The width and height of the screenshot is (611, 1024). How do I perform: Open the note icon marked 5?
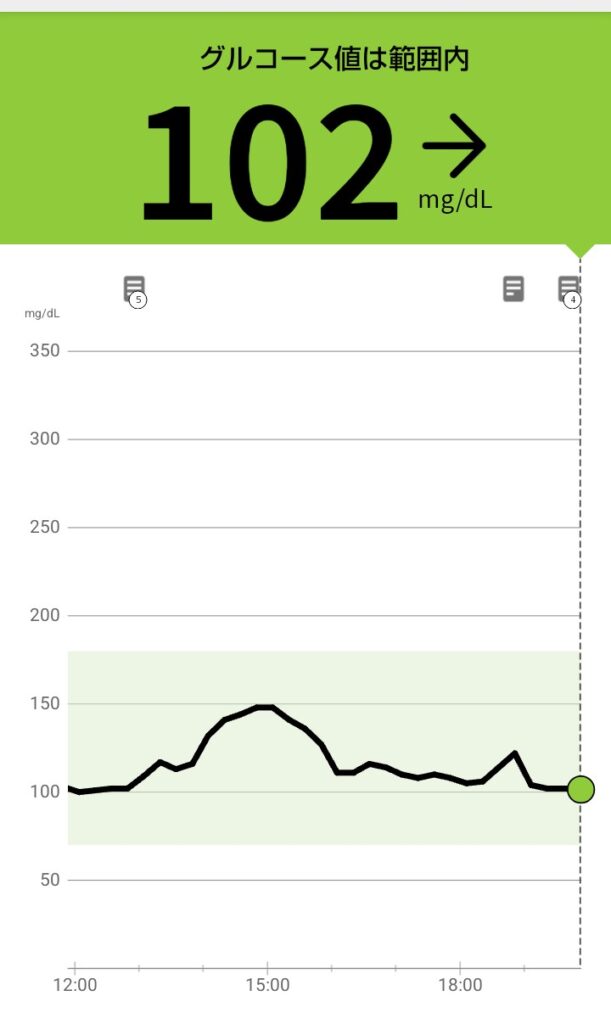point(134,289)
